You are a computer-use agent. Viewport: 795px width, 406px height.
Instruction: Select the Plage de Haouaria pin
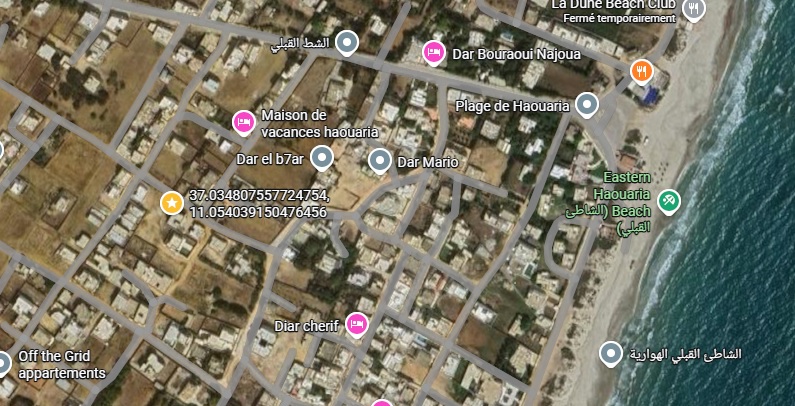point(588,104)
